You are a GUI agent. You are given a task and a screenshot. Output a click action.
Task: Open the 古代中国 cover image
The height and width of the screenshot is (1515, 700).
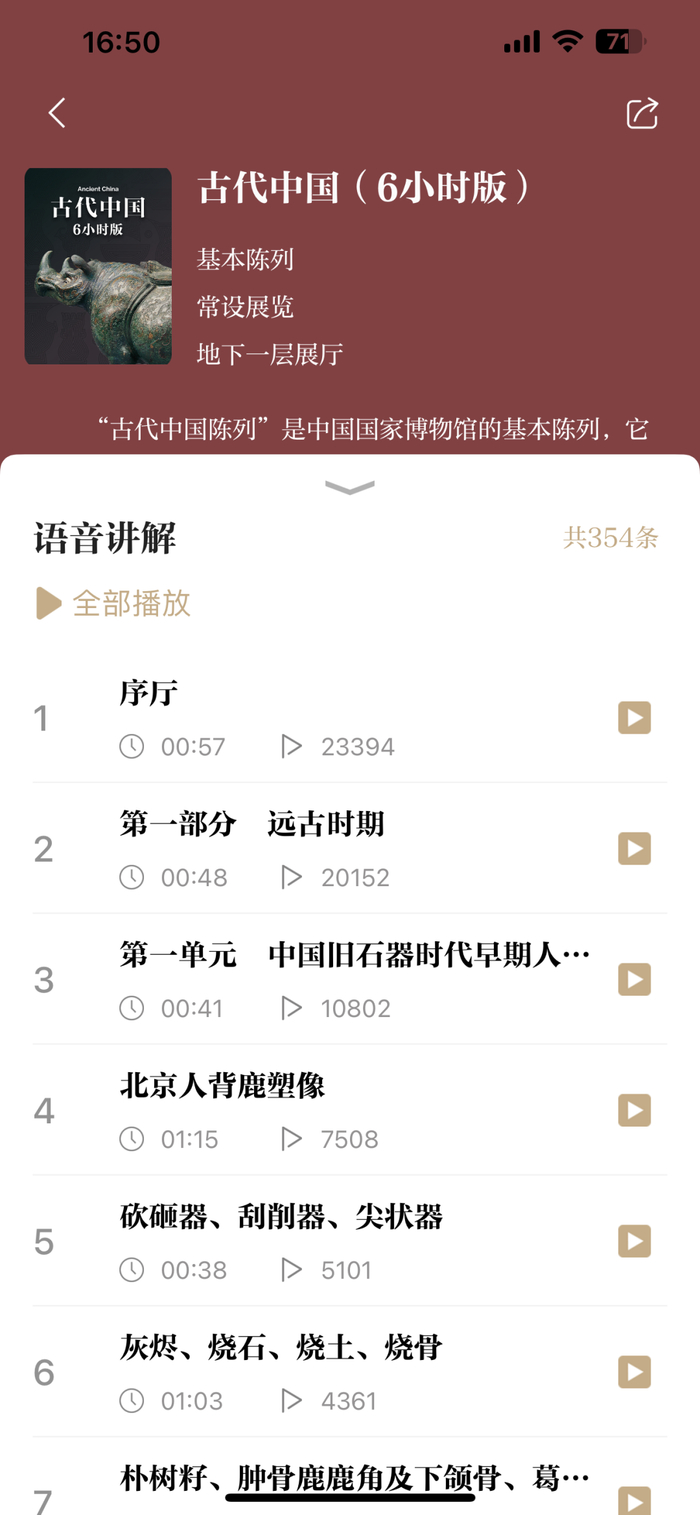pos(98,266)
